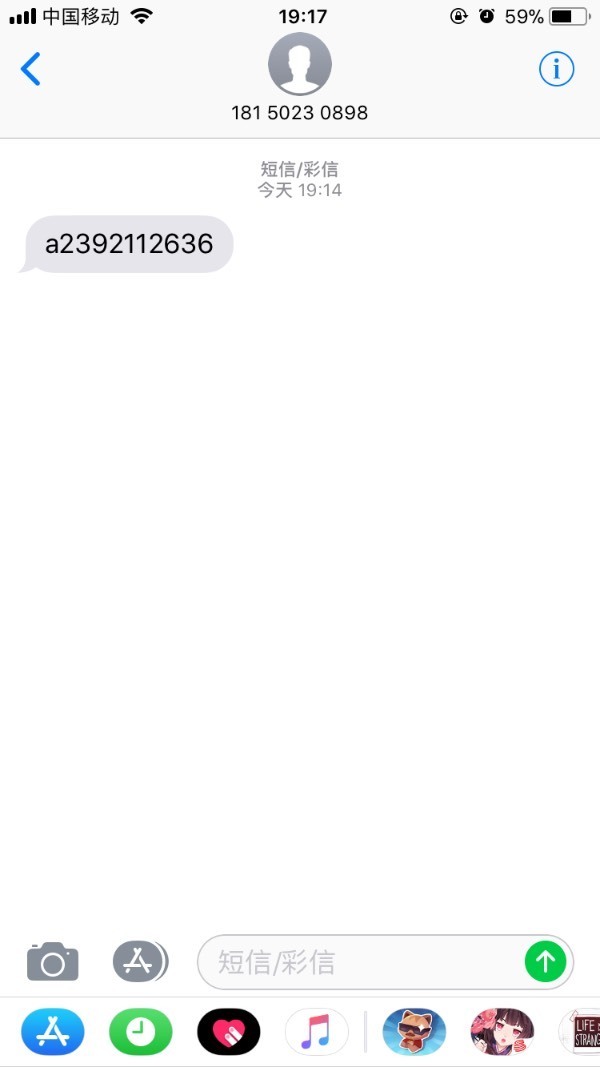Select the anime girl sticker pack
This screenshot has width=600, height=1067.
coord(502,1032)
